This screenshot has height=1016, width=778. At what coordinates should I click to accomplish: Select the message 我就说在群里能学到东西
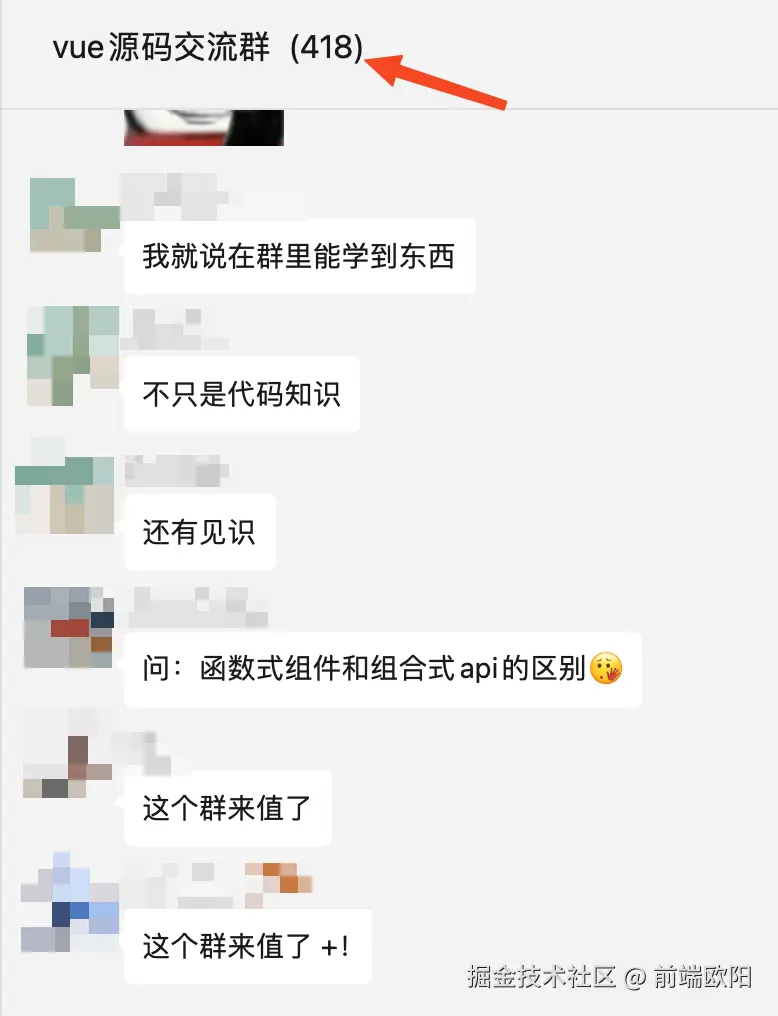(x=300, y=256)
